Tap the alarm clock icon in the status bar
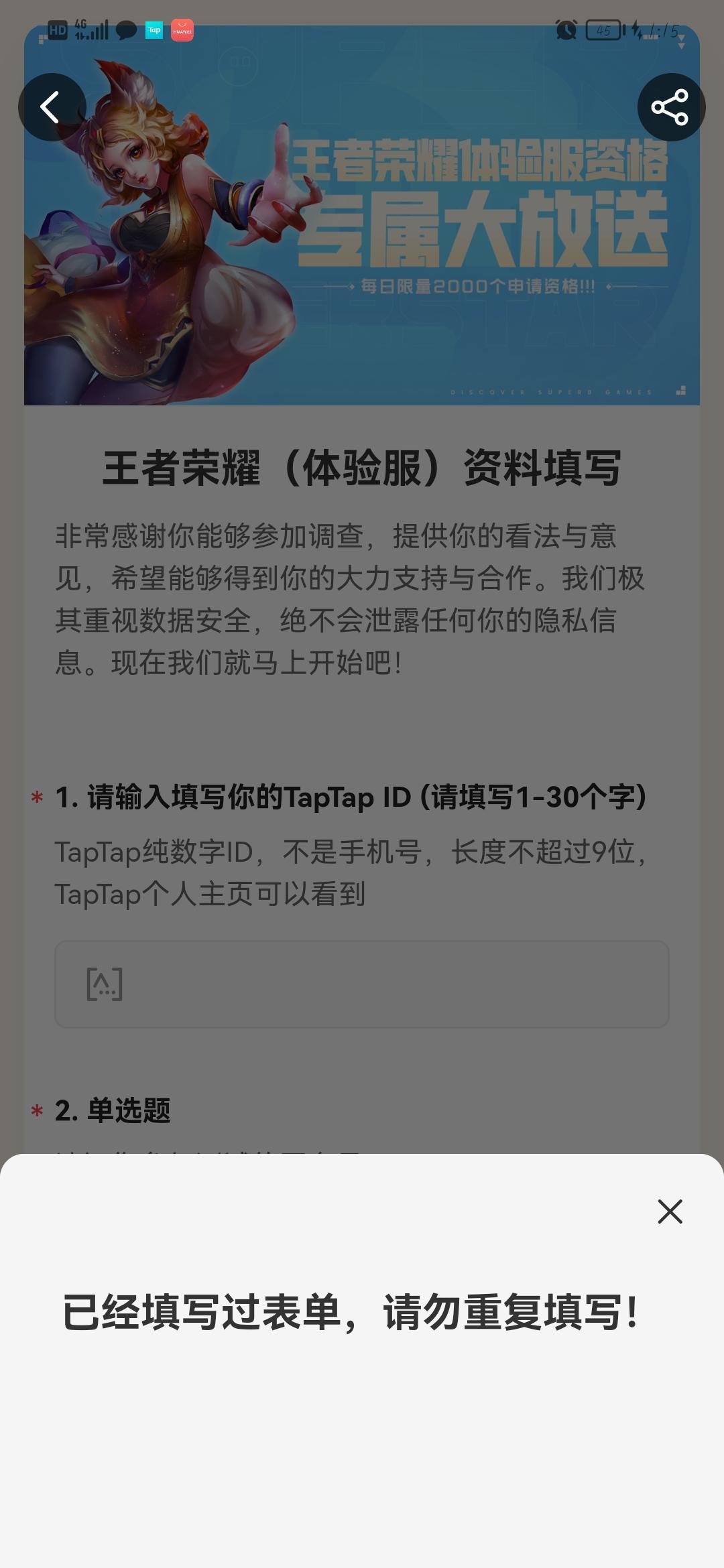 (x=566, y=30)
